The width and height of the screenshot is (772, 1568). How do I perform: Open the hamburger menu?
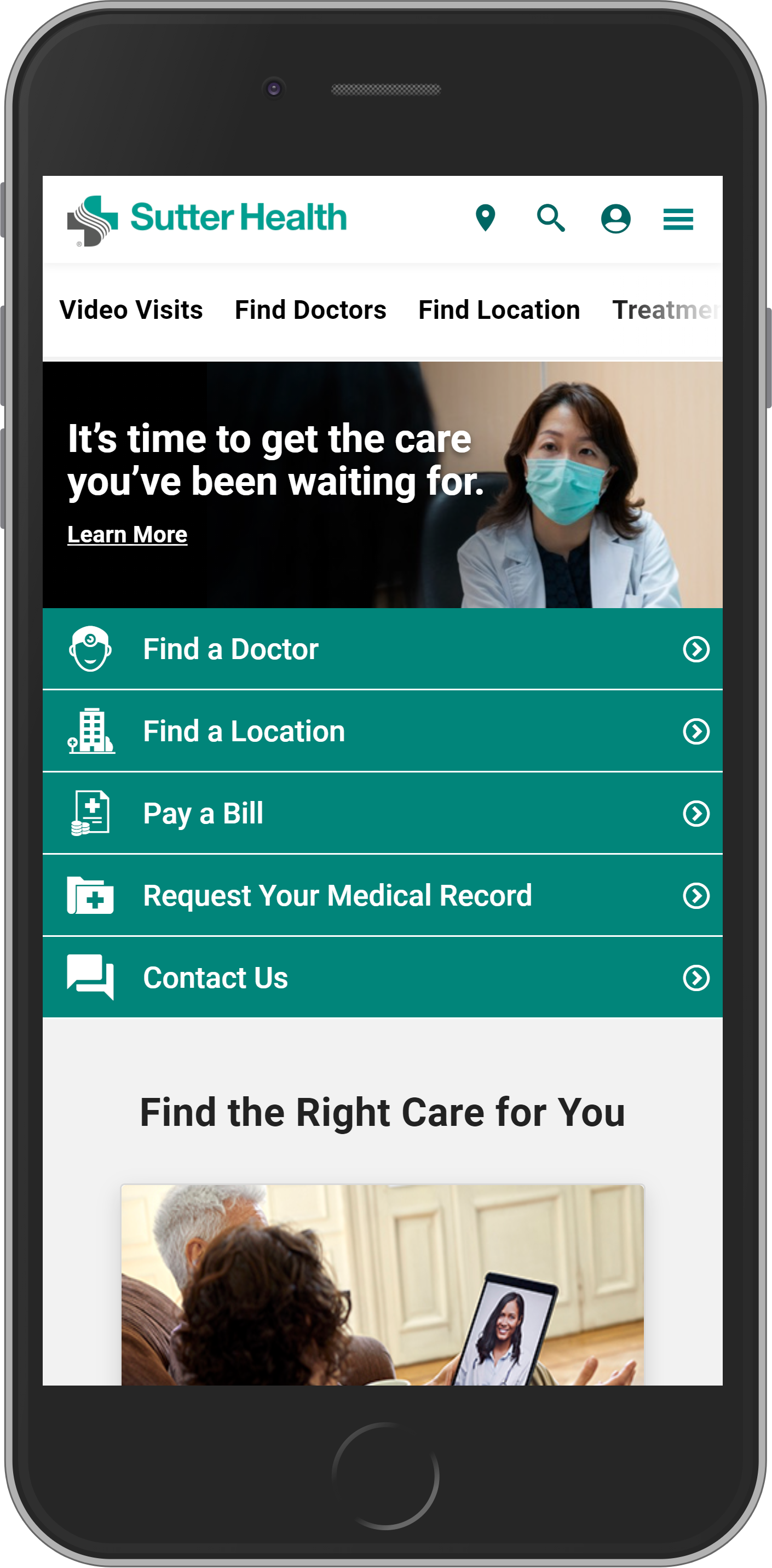678,219
